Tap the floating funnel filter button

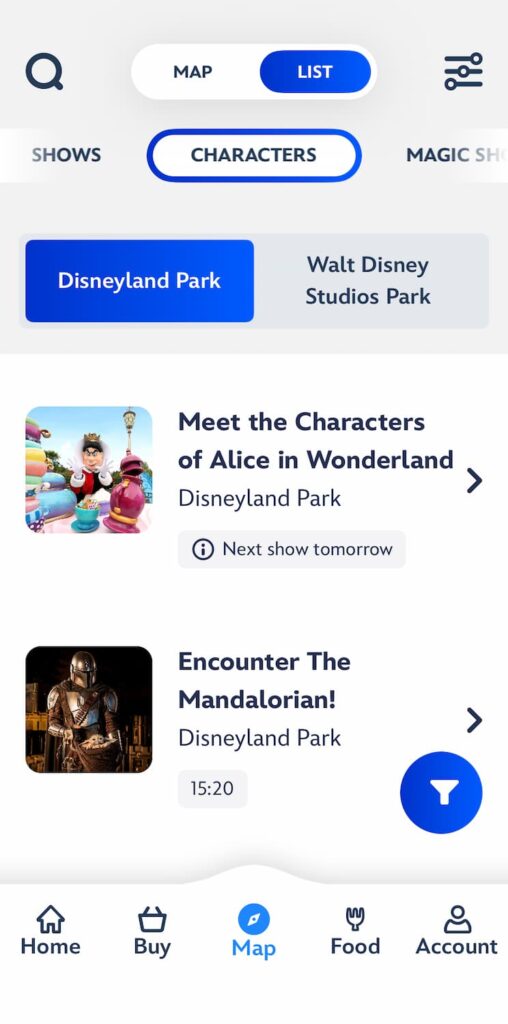(441, 792)
